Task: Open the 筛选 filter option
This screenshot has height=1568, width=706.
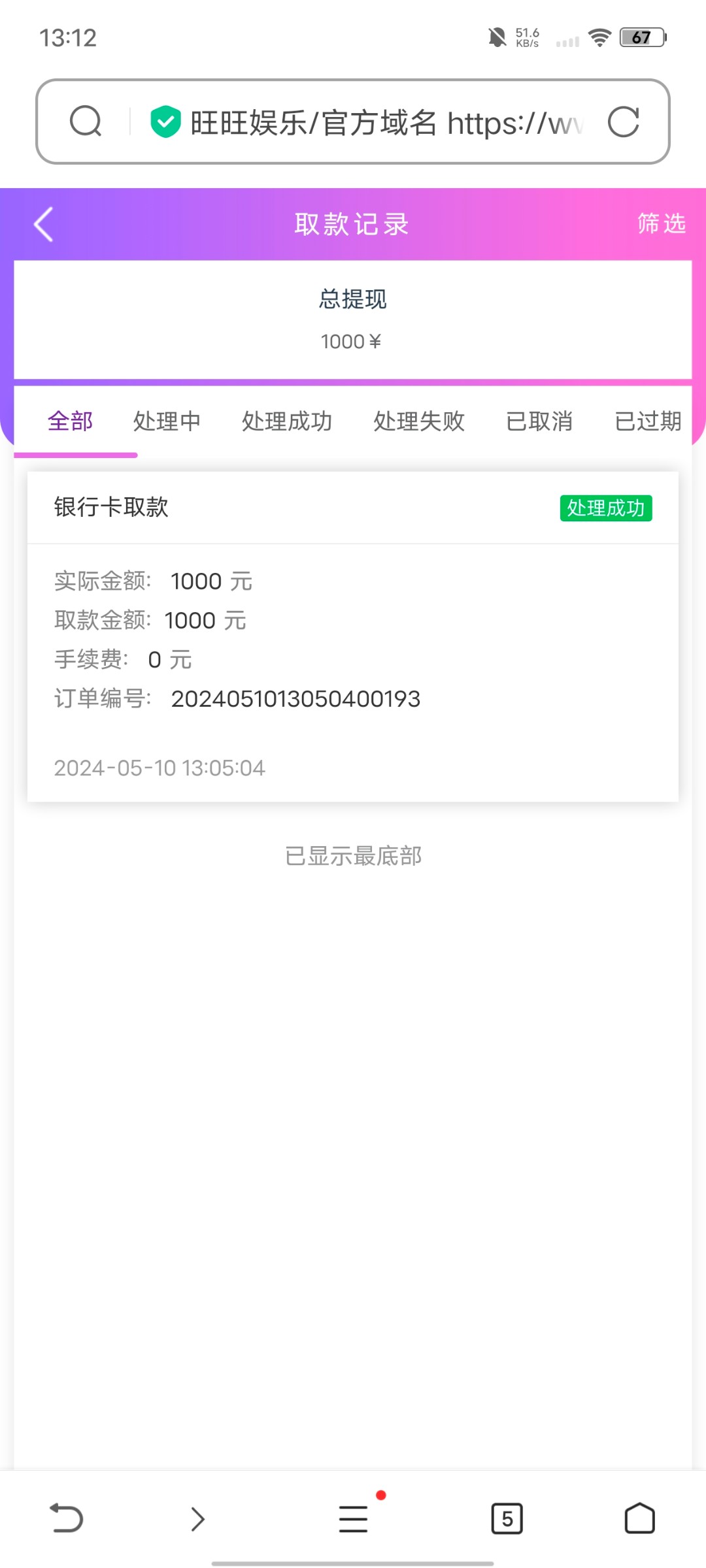Action: coord(661,223)
